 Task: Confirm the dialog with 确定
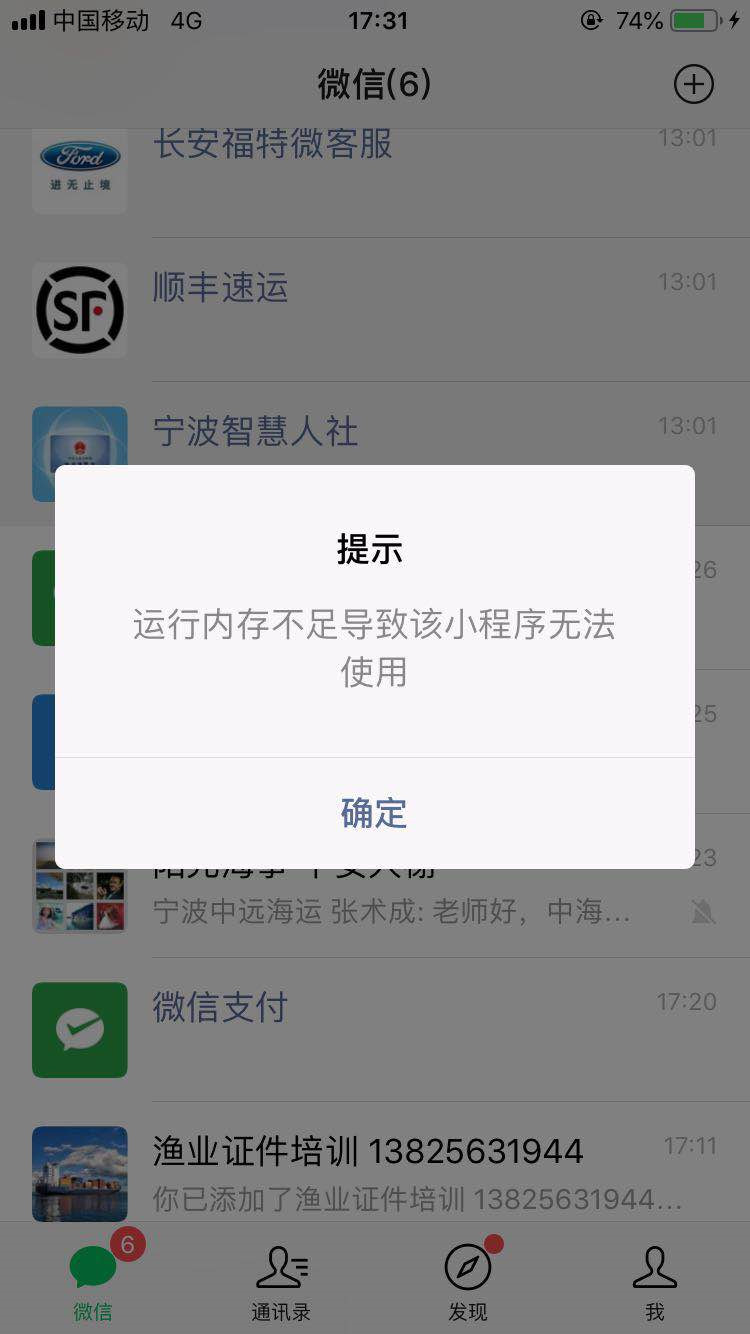tap(374, 813)
